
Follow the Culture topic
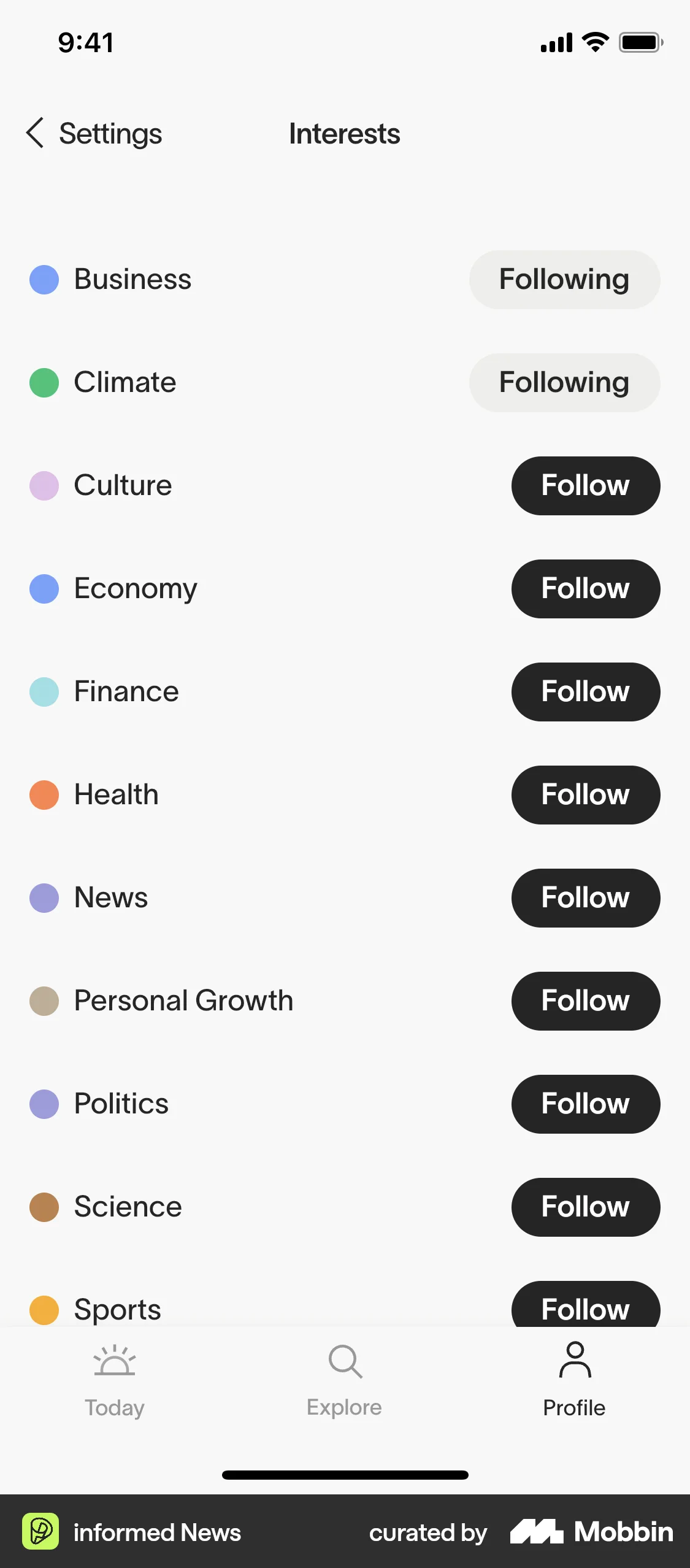pos(585,485)
